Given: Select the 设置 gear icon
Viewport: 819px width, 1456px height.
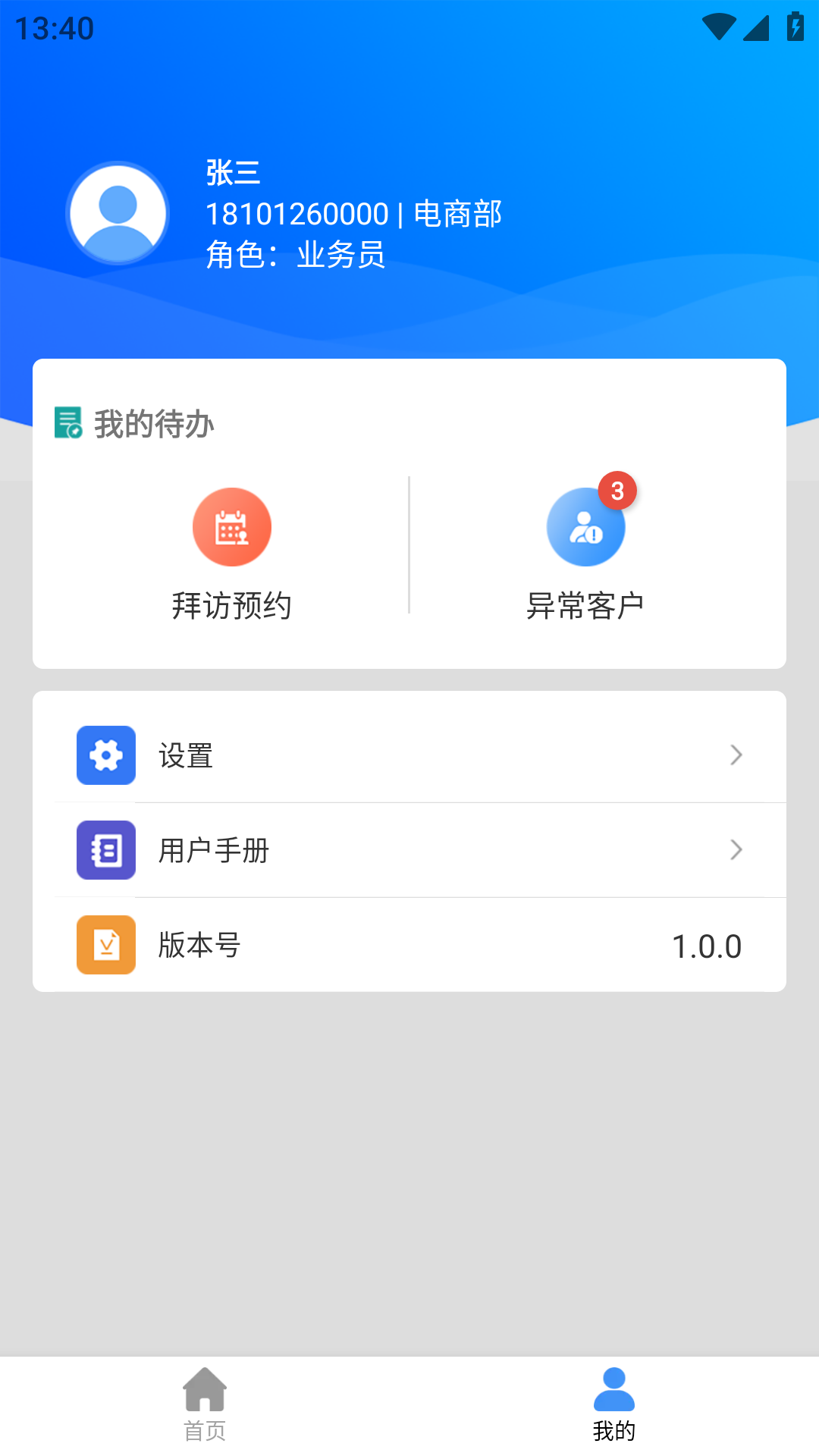Looking at the screenshot, I should [x=105, y=755].
